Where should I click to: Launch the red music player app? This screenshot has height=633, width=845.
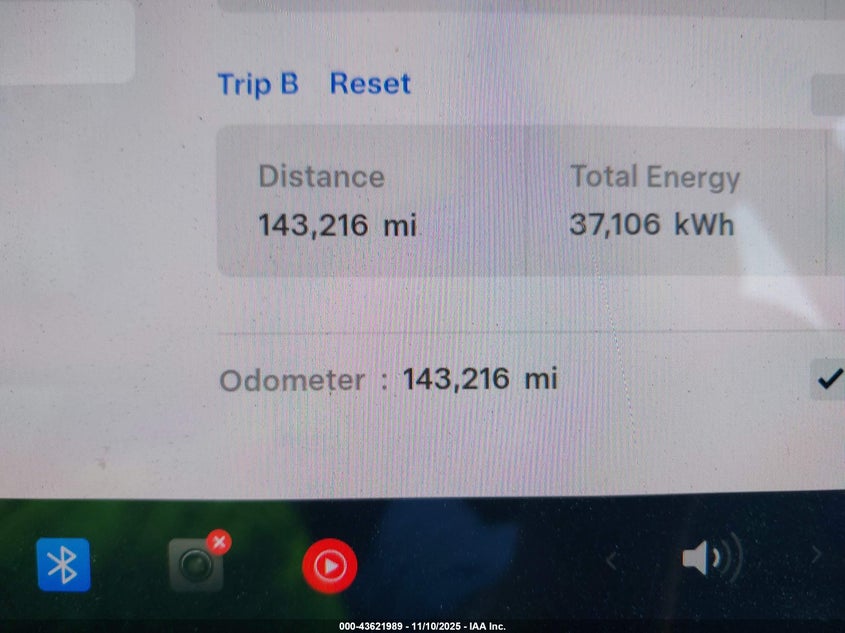(329, 567)
